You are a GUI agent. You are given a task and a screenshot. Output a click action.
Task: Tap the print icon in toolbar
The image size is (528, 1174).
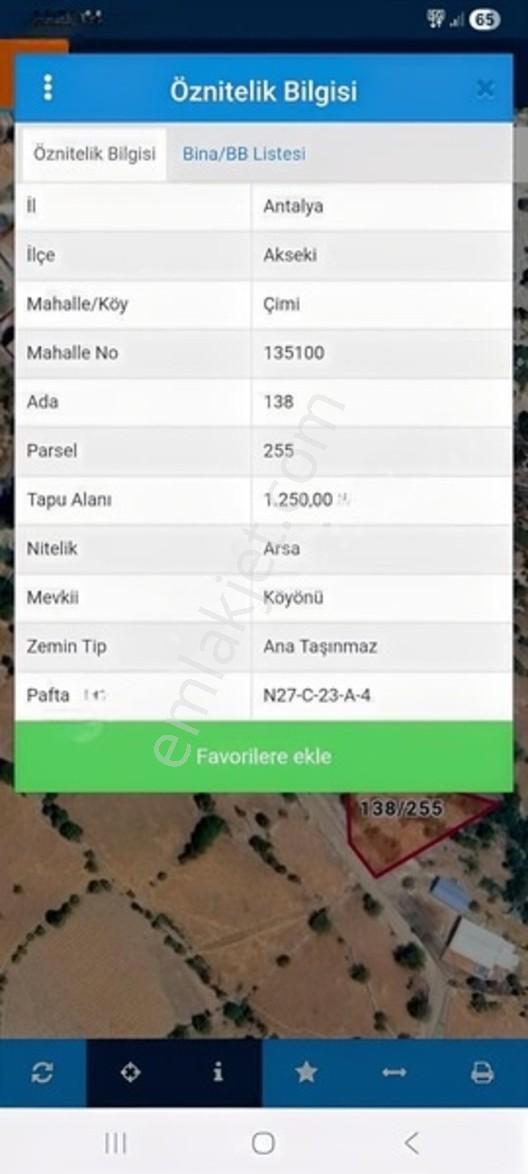[x=482, y=1072]
